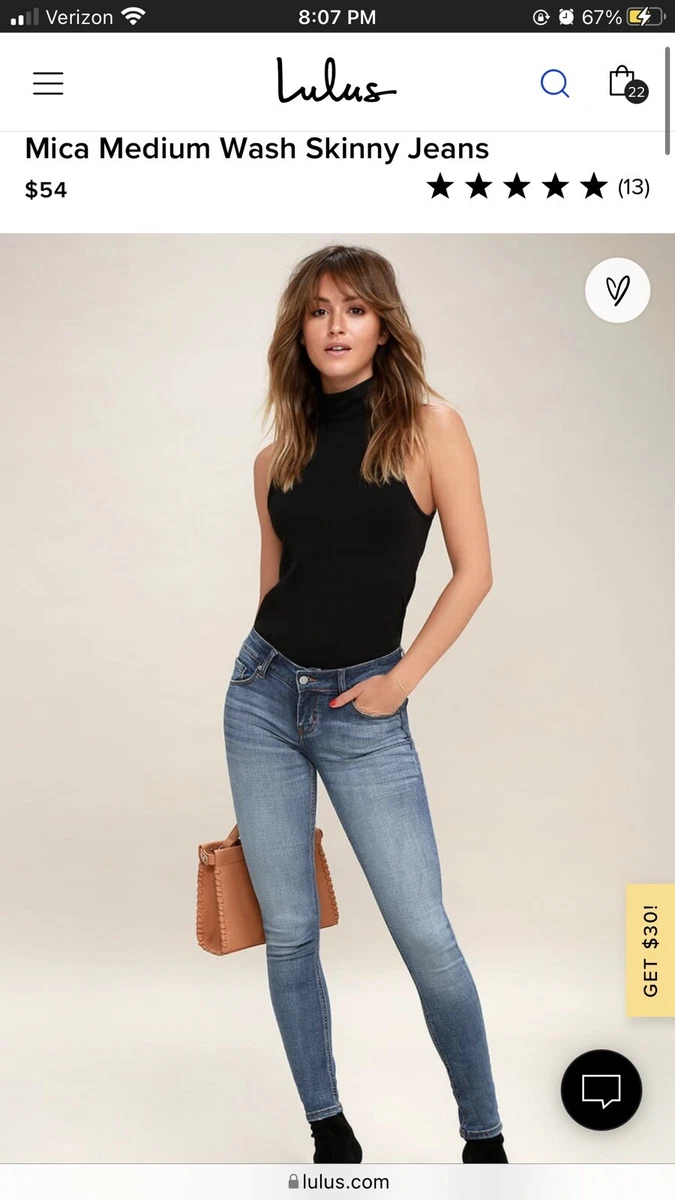Add the jeans to favorites with the heart

[x=618, y=290]
